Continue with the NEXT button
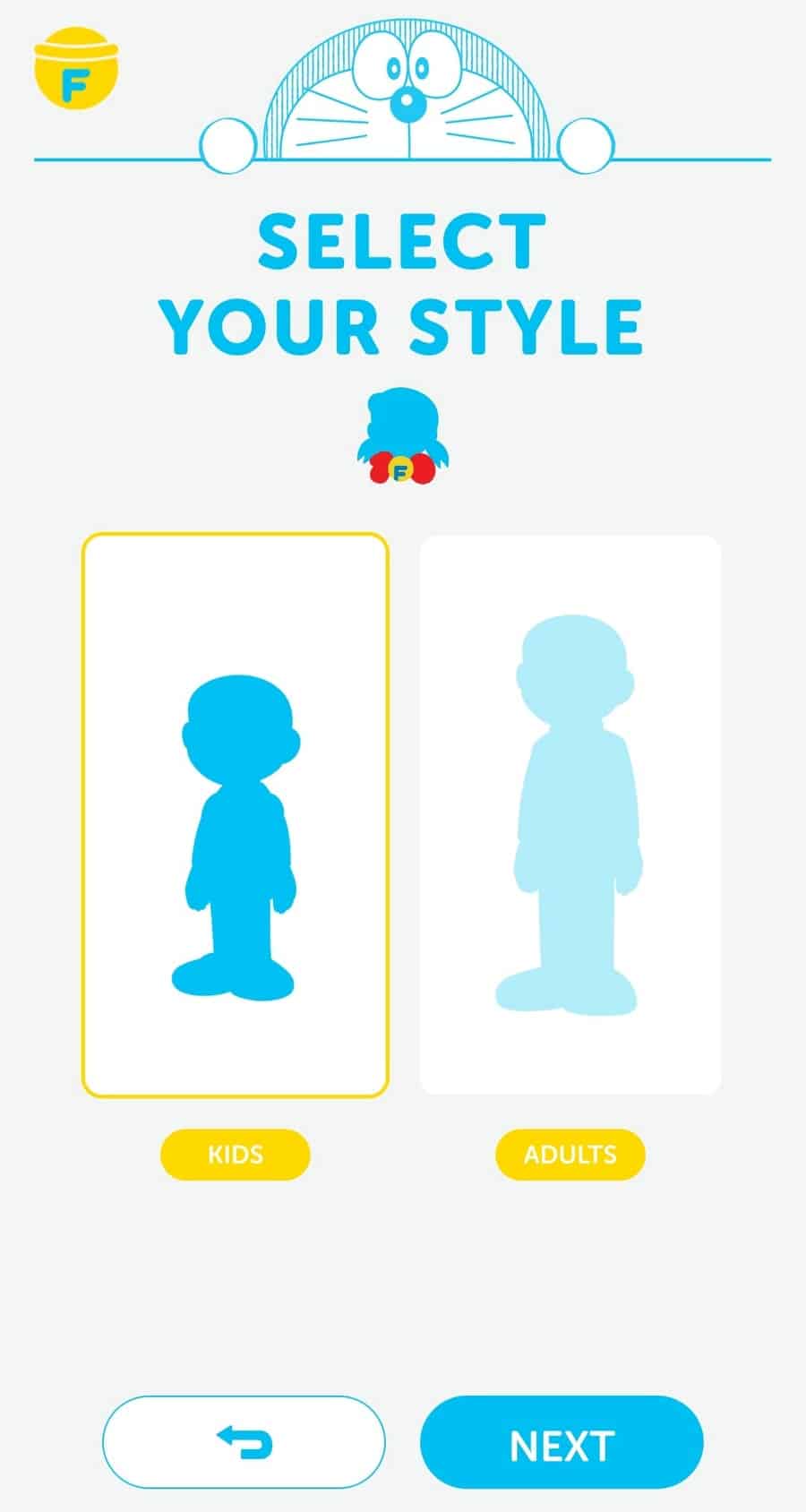Viewport: 806px width, 1512px height. (x=562, y=1442)
